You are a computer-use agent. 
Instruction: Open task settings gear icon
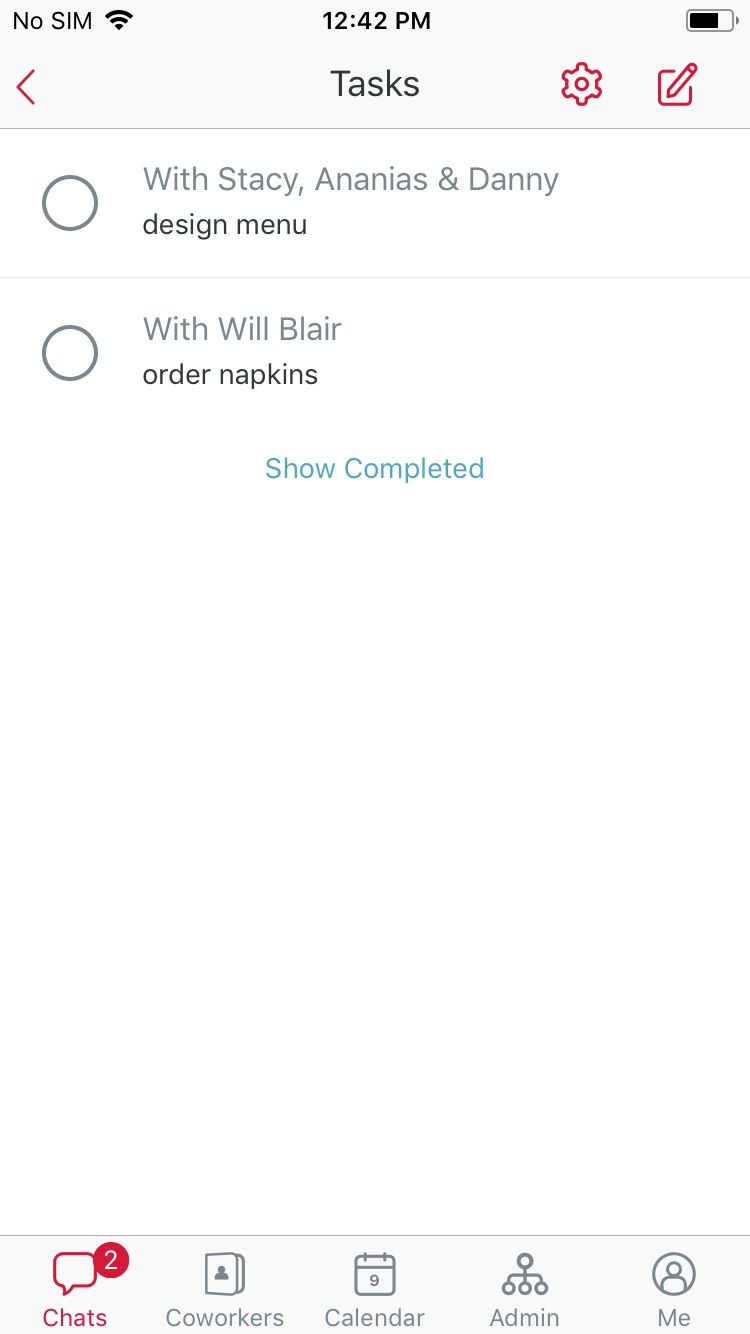pos(581,85)
